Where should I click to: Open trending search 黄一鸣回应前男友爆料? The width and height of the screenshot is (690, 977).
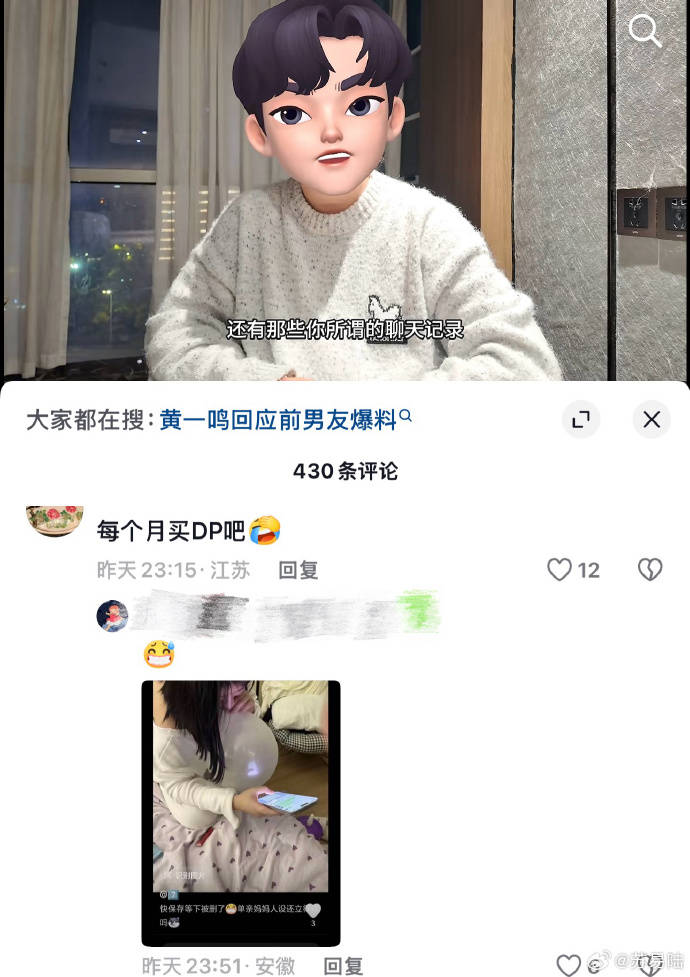278,420
